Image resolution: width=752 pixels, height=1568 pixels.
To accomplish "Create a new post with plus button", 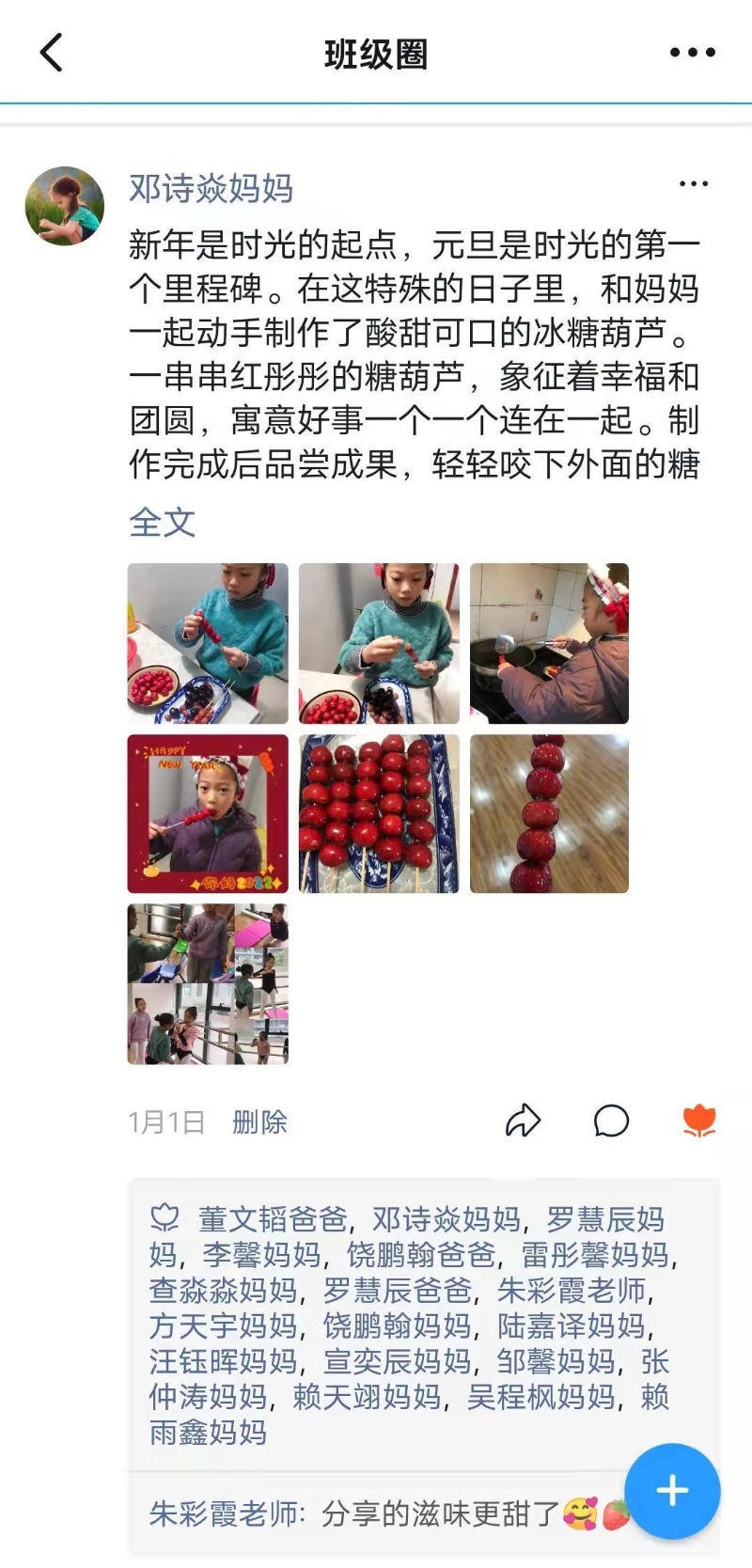I will [x=672, y=1491].
